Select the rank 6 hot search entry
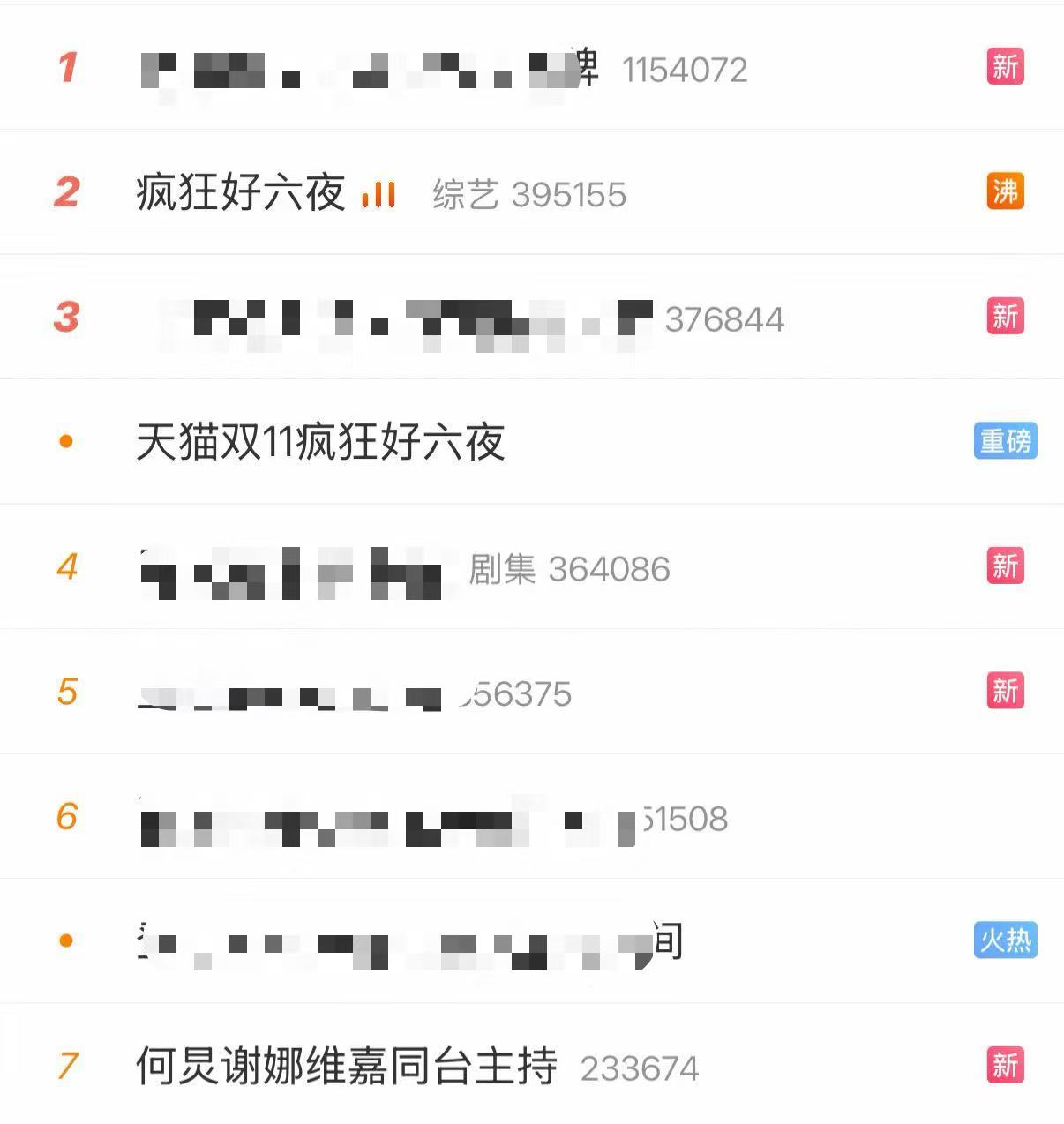Screen dimensions: 1064x1124 click(x=388, y=819)
